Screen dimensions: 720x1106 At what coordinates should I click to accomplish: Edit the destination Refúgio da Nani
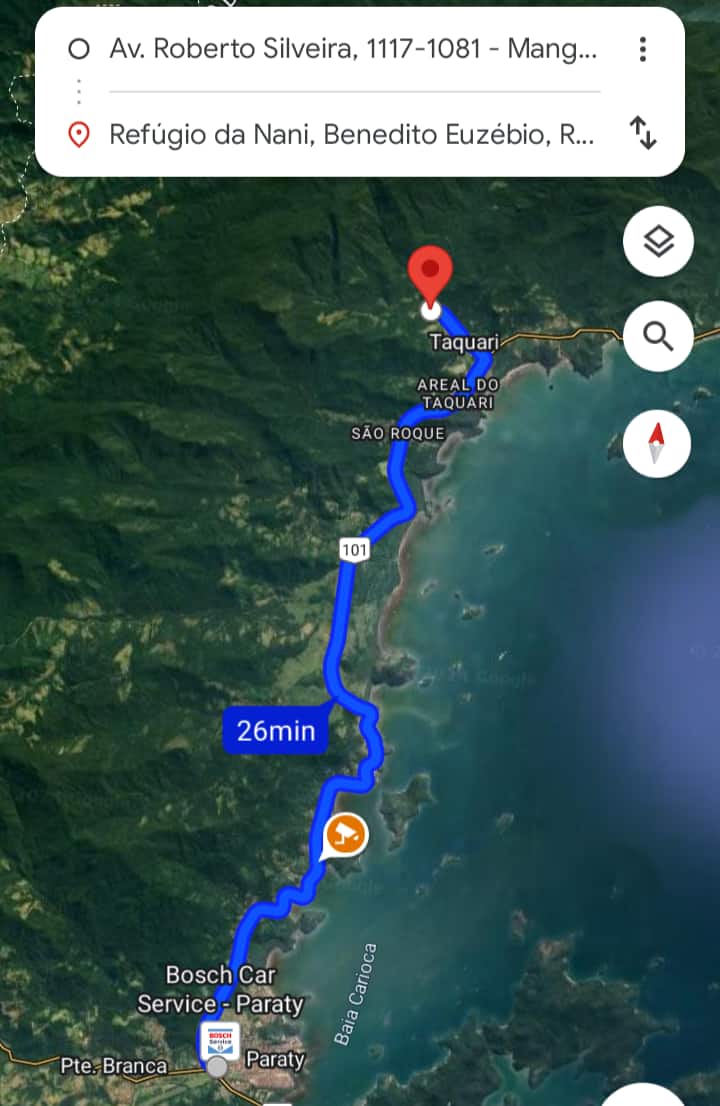pos(352,134)
